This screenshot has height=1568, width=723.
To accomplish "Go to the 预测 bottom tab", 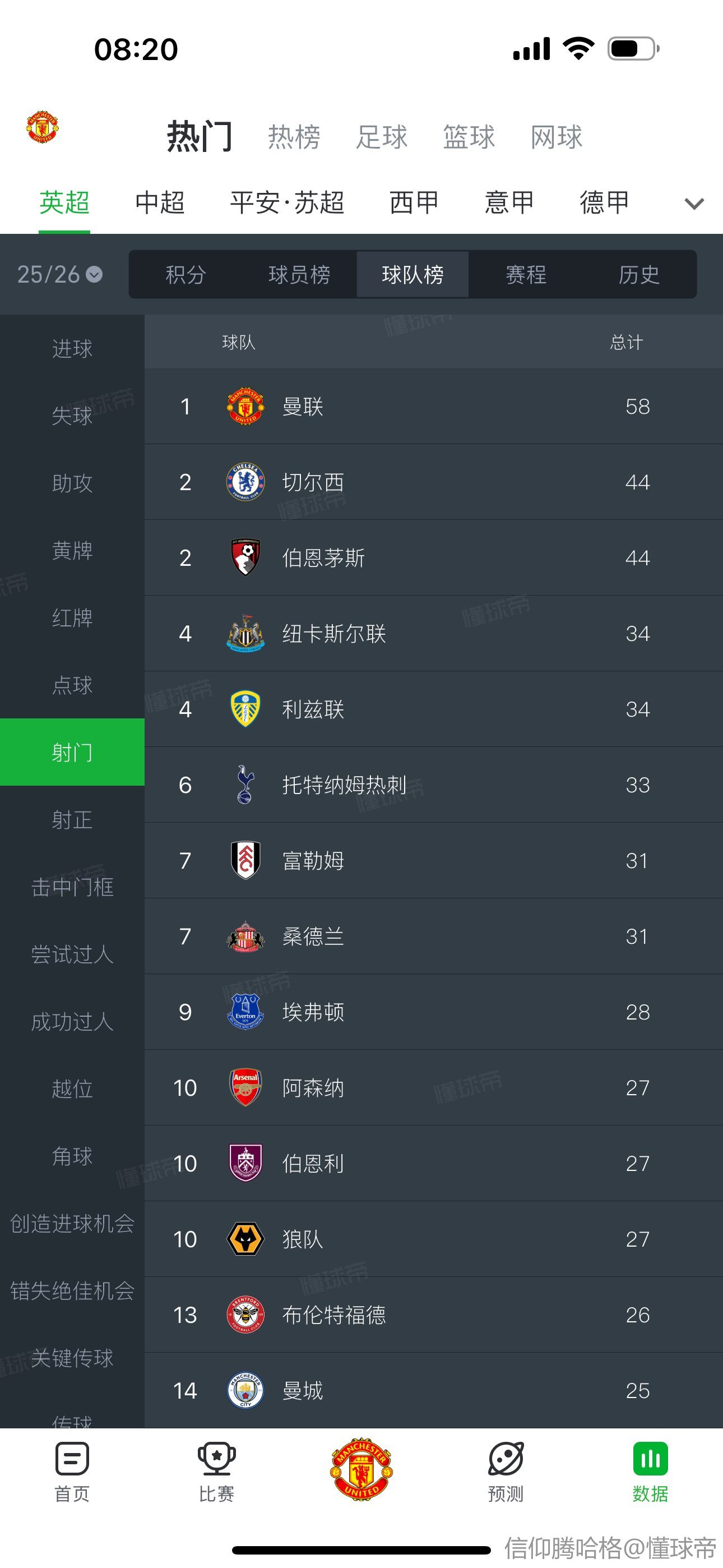I will (506, 1472).
